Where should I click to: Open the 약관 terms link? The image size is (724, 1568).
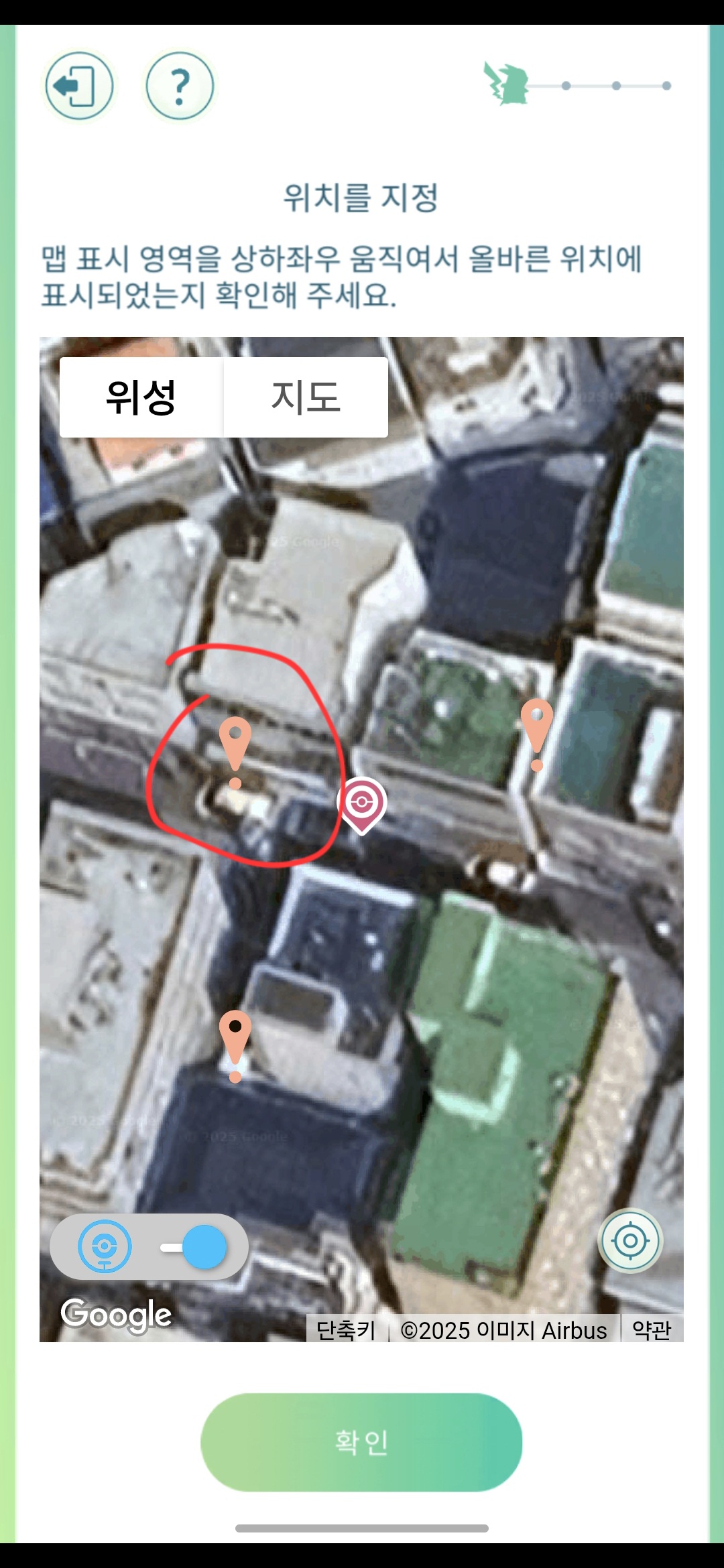pos(652,1330)
